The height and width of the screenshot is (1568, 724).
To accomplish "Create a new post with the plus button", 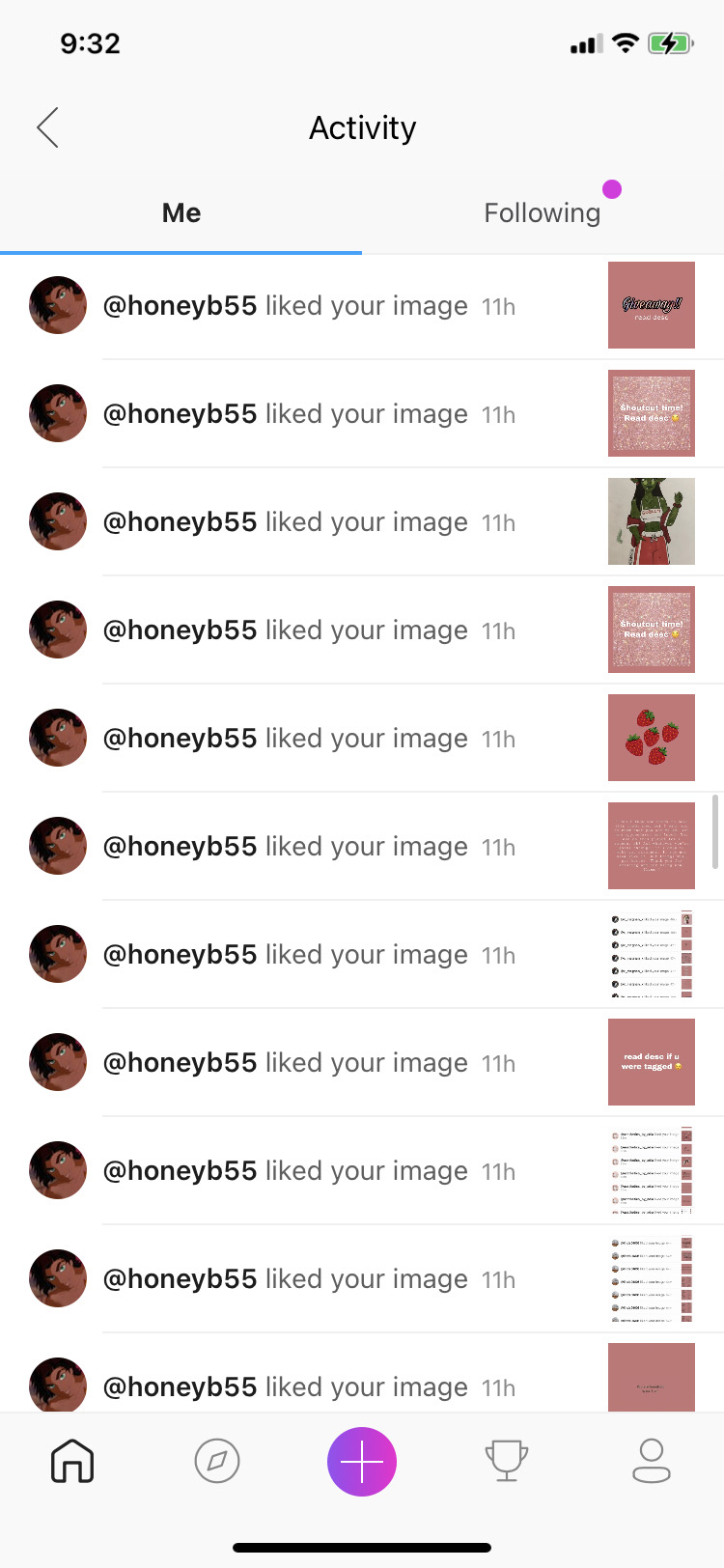I will 362,1461.
